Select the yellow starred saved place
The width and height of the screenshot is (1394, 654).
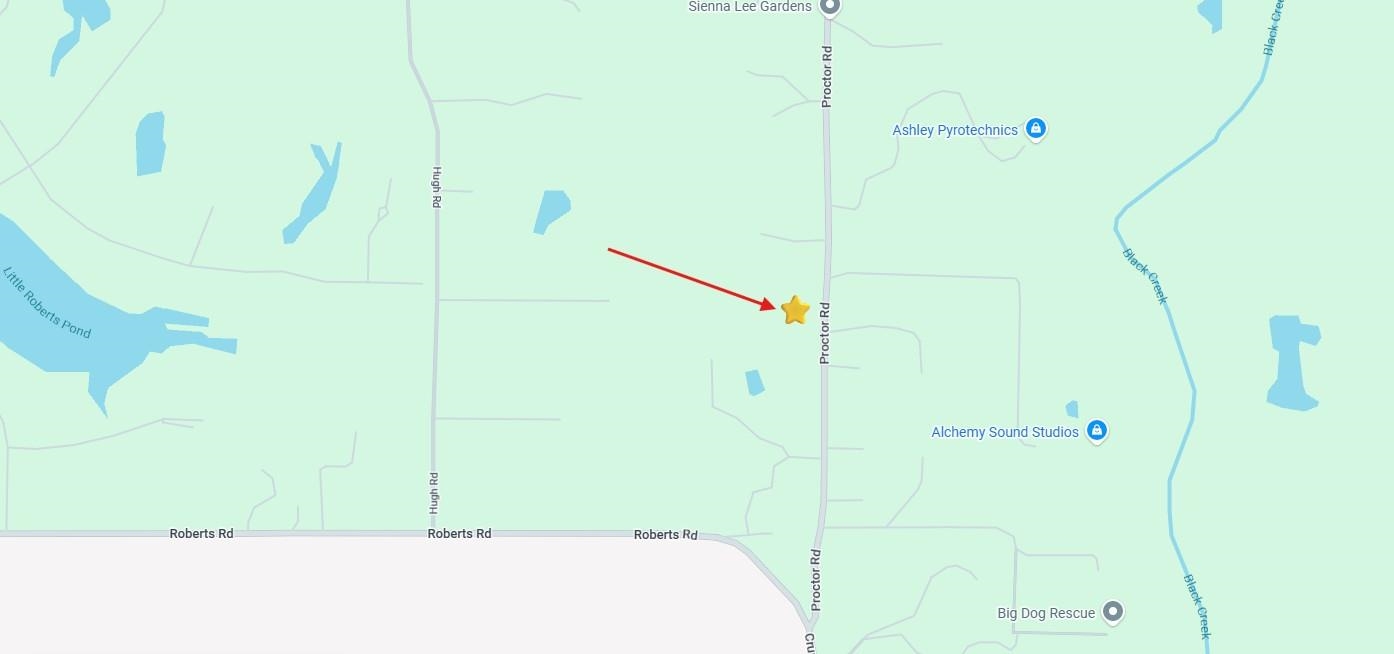[x=795, y=310]
